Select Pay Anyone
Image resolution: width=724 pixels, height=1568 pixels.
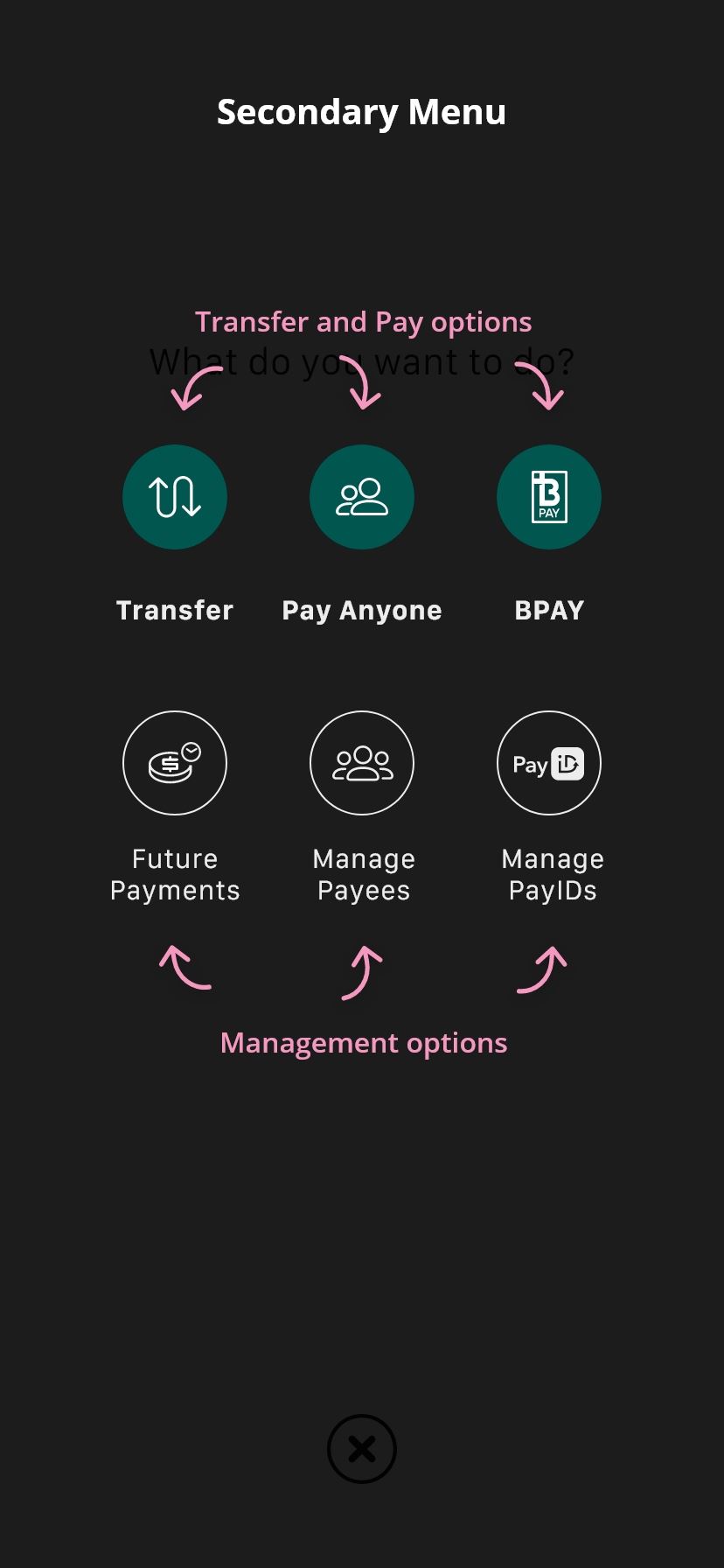pyautogui.click(x=362, y=497)
